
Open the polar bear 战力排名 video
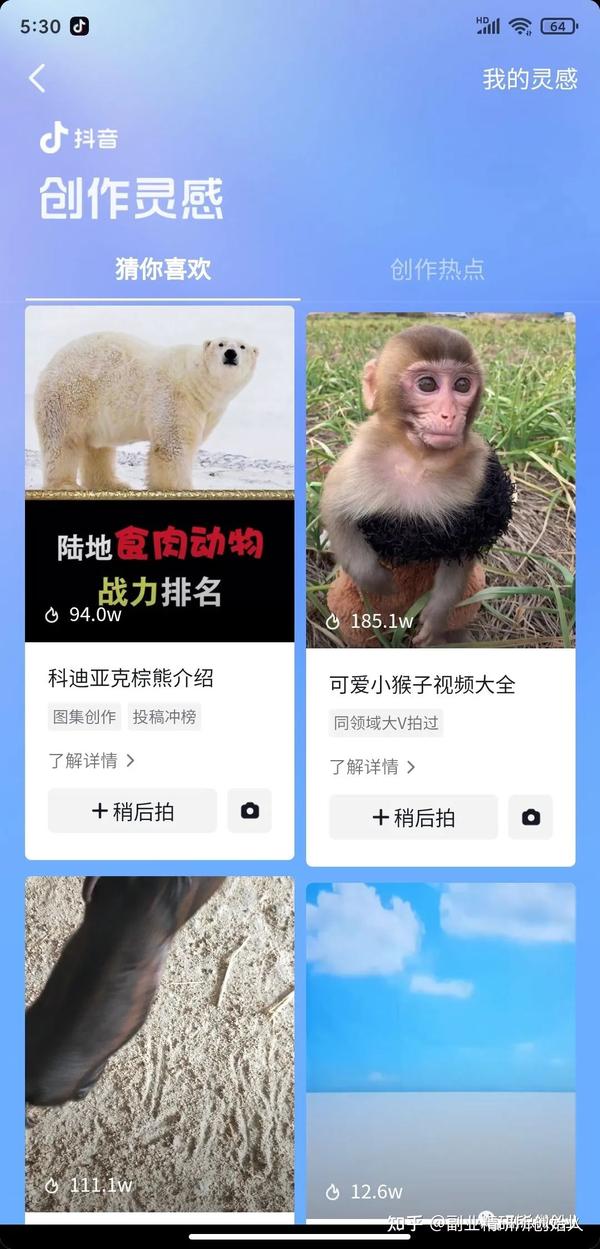[x=159, y=473]
